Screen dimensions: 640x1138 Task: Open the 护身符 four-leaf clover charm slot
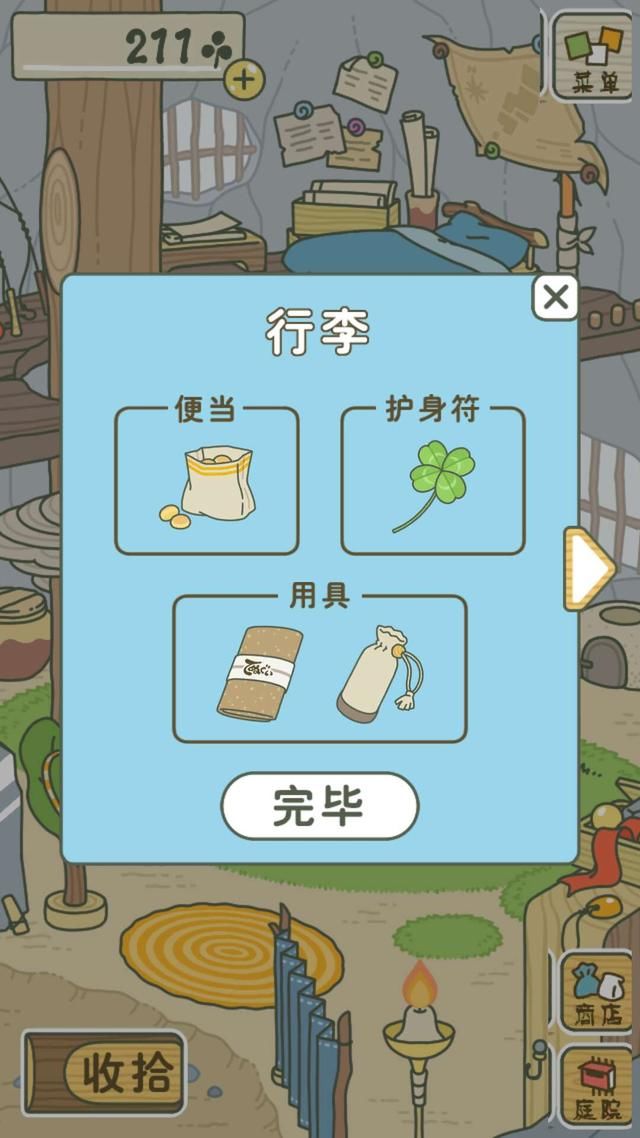point(433,480)
